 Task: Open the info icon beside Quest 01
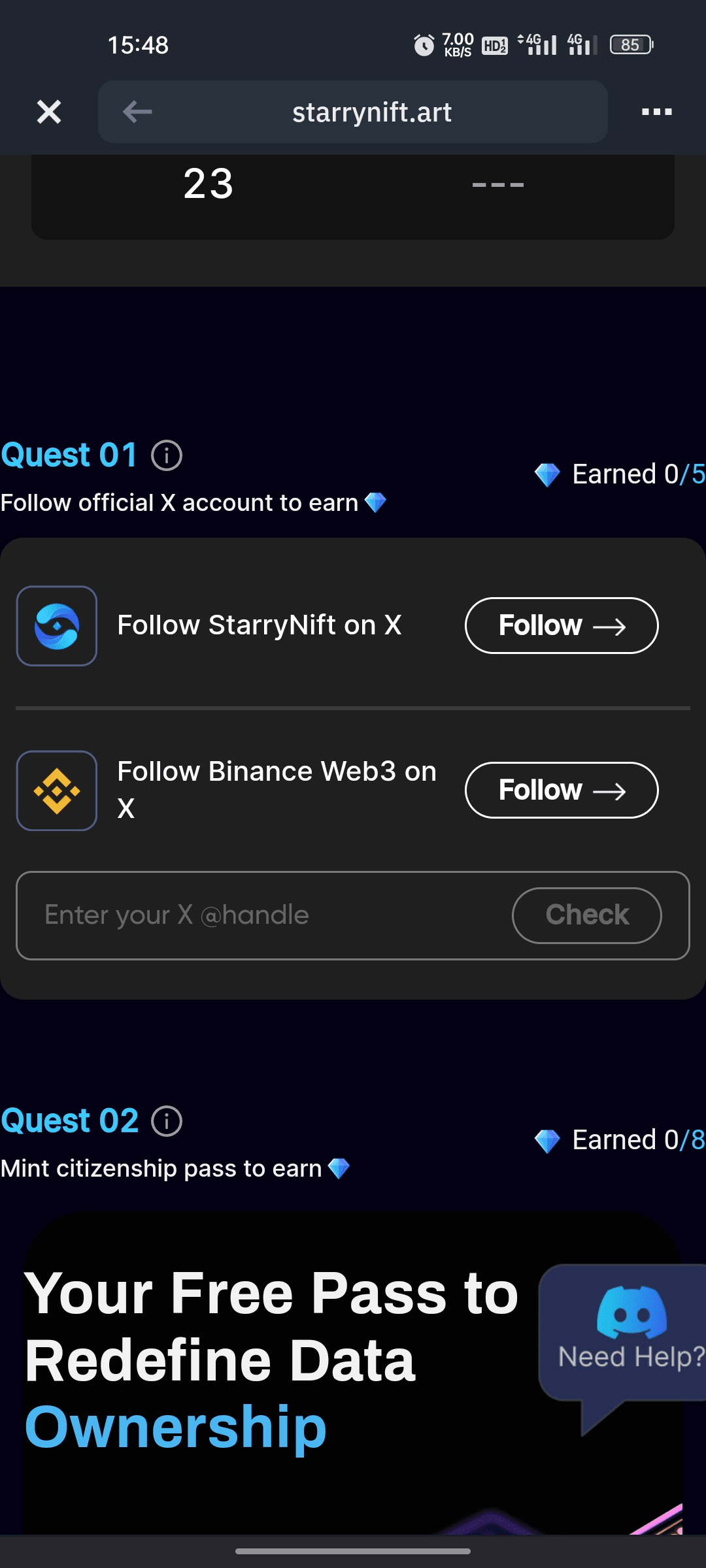(167, 455)
